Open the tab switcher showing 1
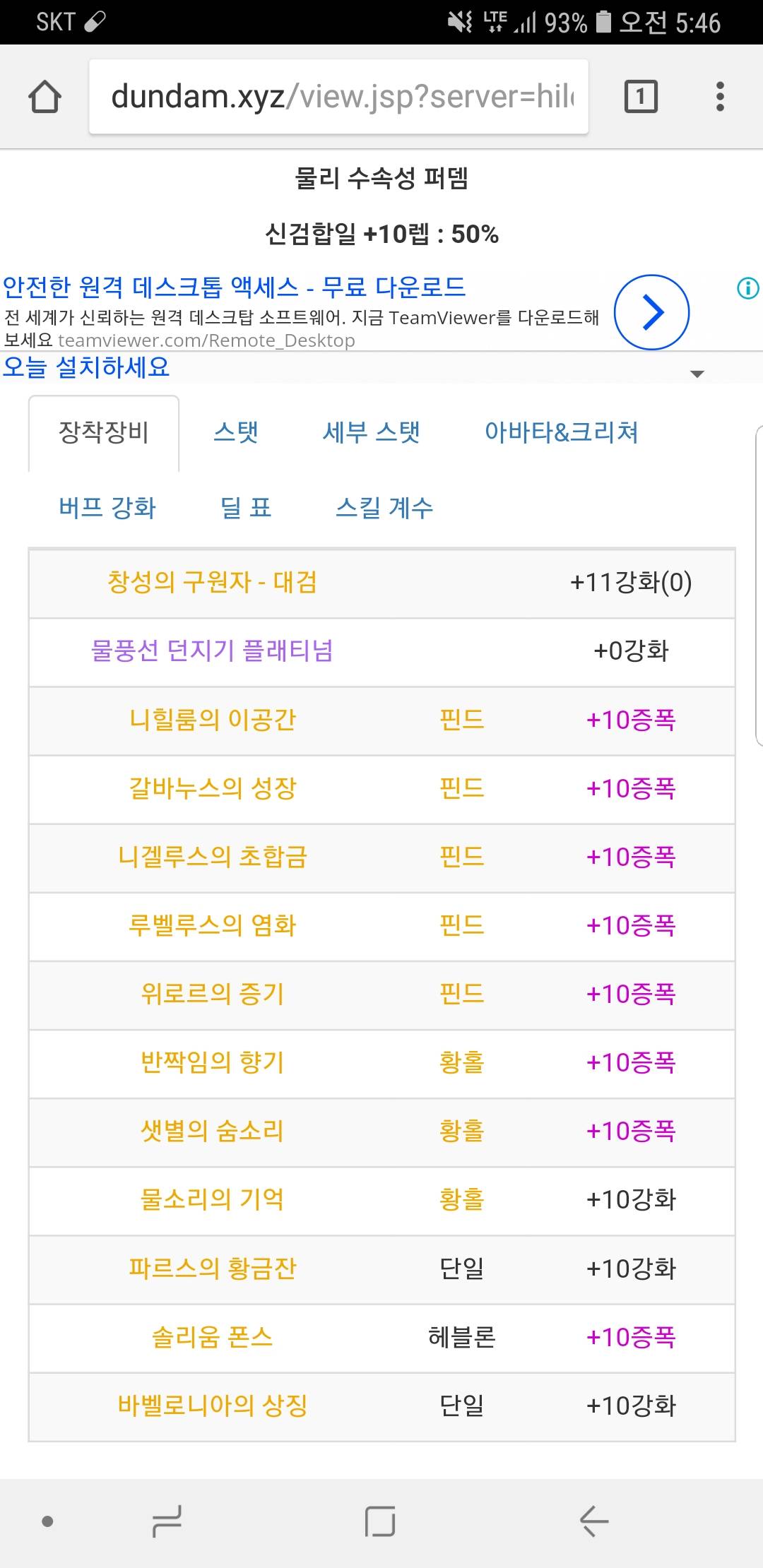 pos(641,96)
